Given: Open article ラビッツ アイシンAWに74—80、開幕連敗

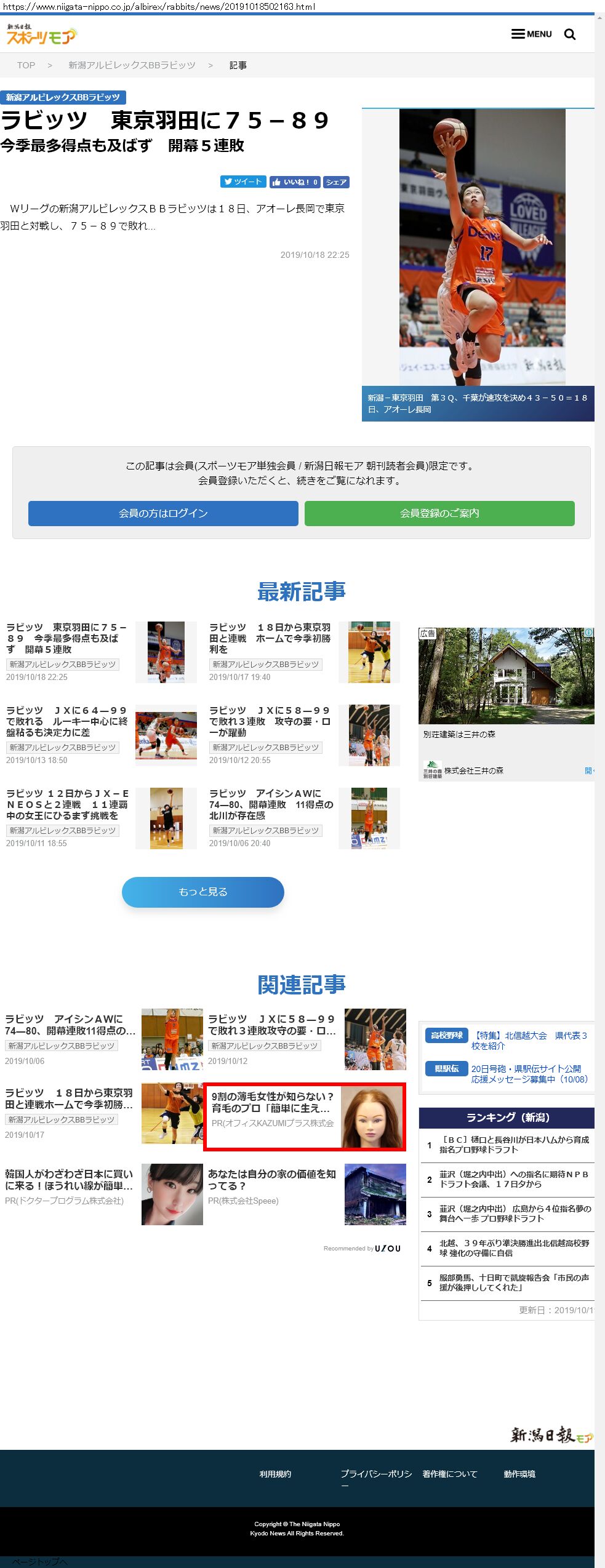Looking at the screenshot, I should click(271, 804).
